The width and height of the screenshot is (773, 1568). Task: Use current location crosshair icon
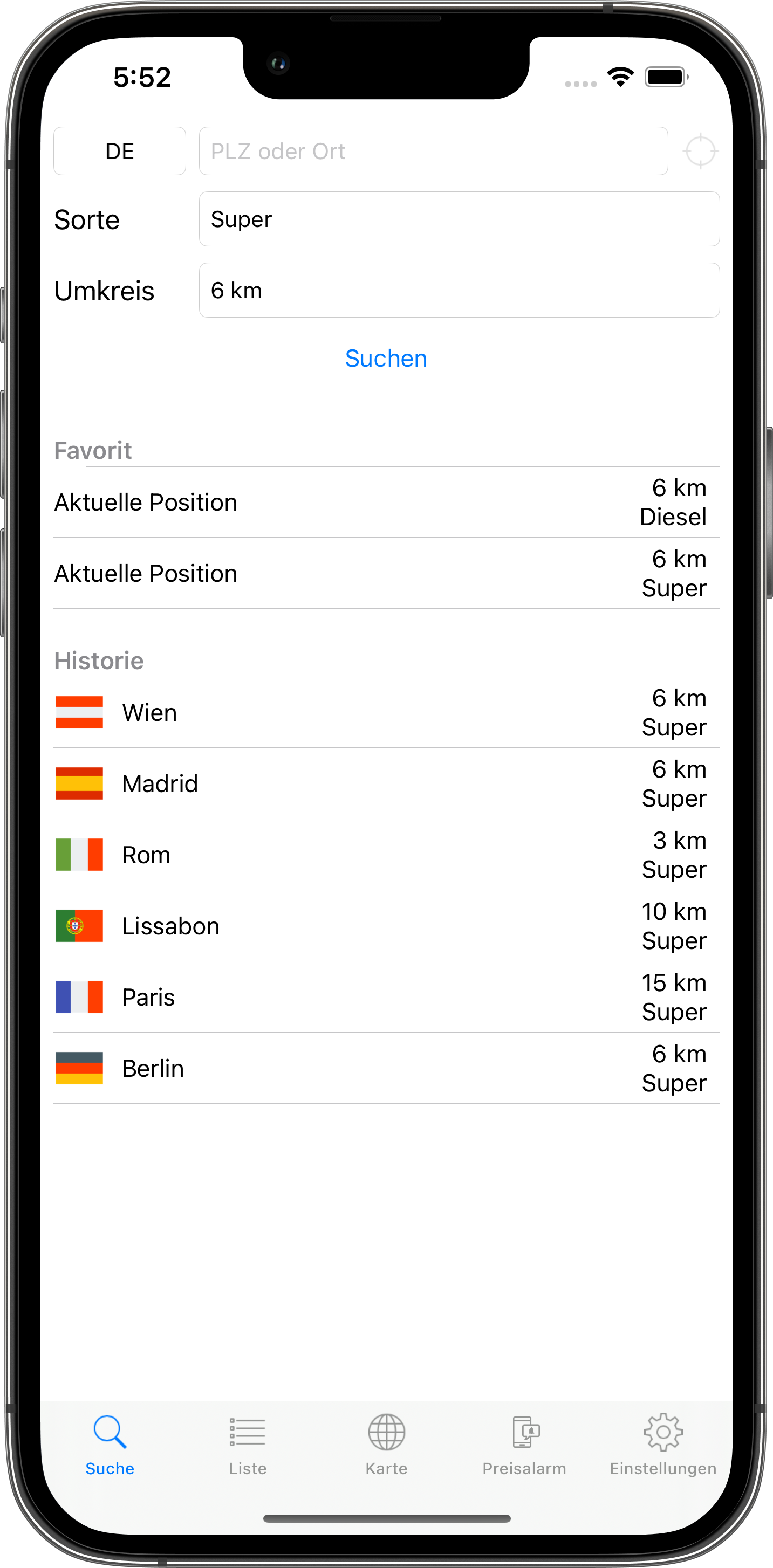point(700,151)
